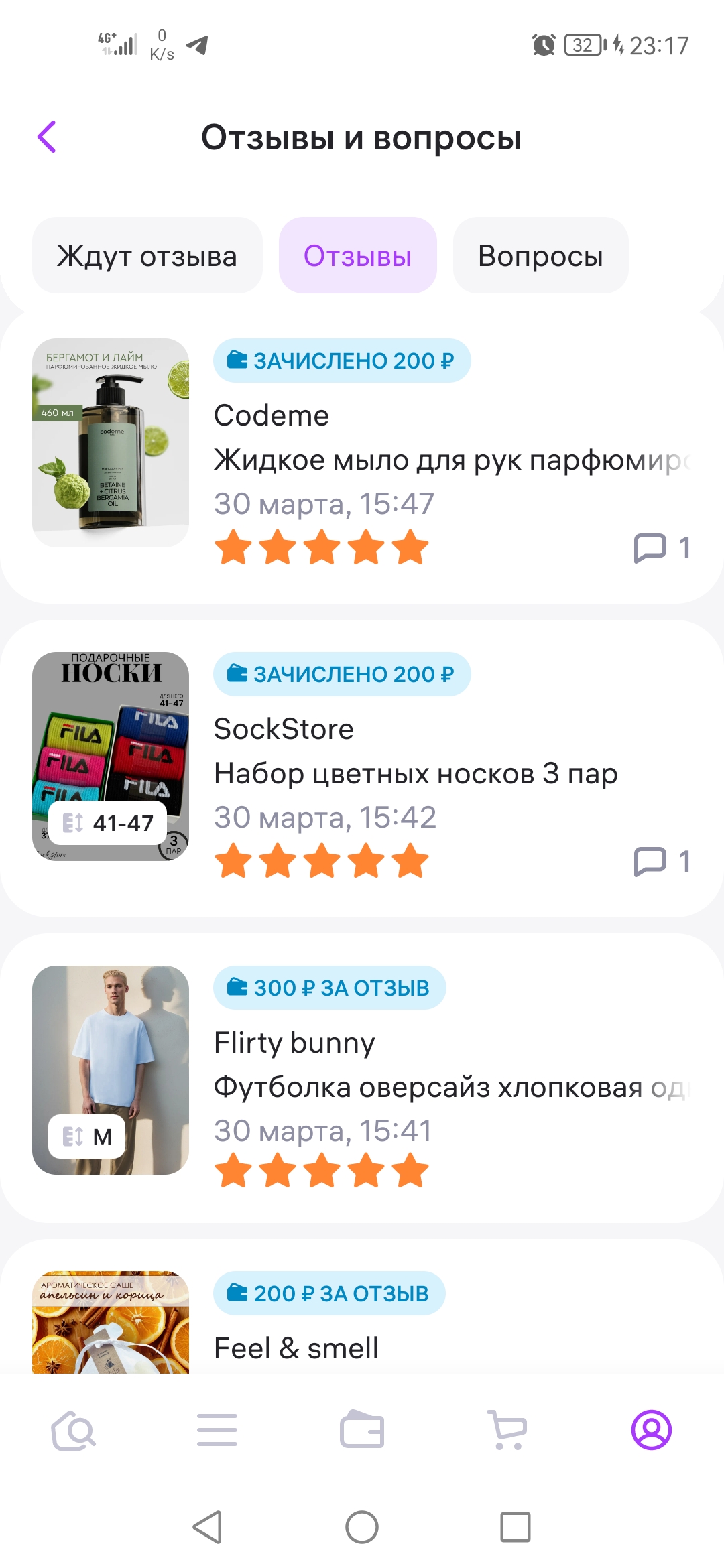Open the wallet tab
Screen dimensions: 724x1568
pyautogui.click(x=362, y=1430)
